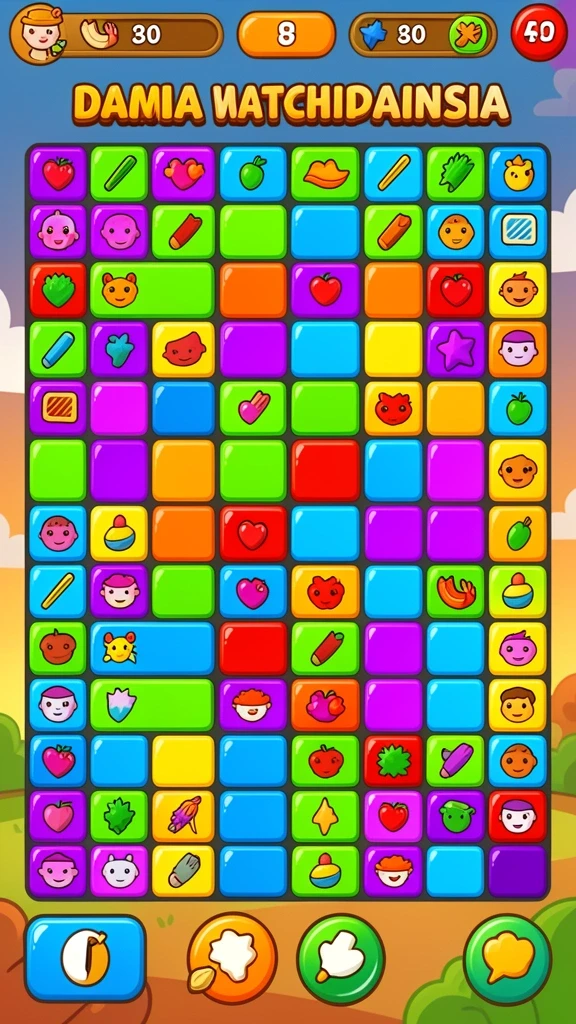This screenshot has width=576, height=1024.
Task: Select the green tile with the orange hat
Action: (325, 174)
